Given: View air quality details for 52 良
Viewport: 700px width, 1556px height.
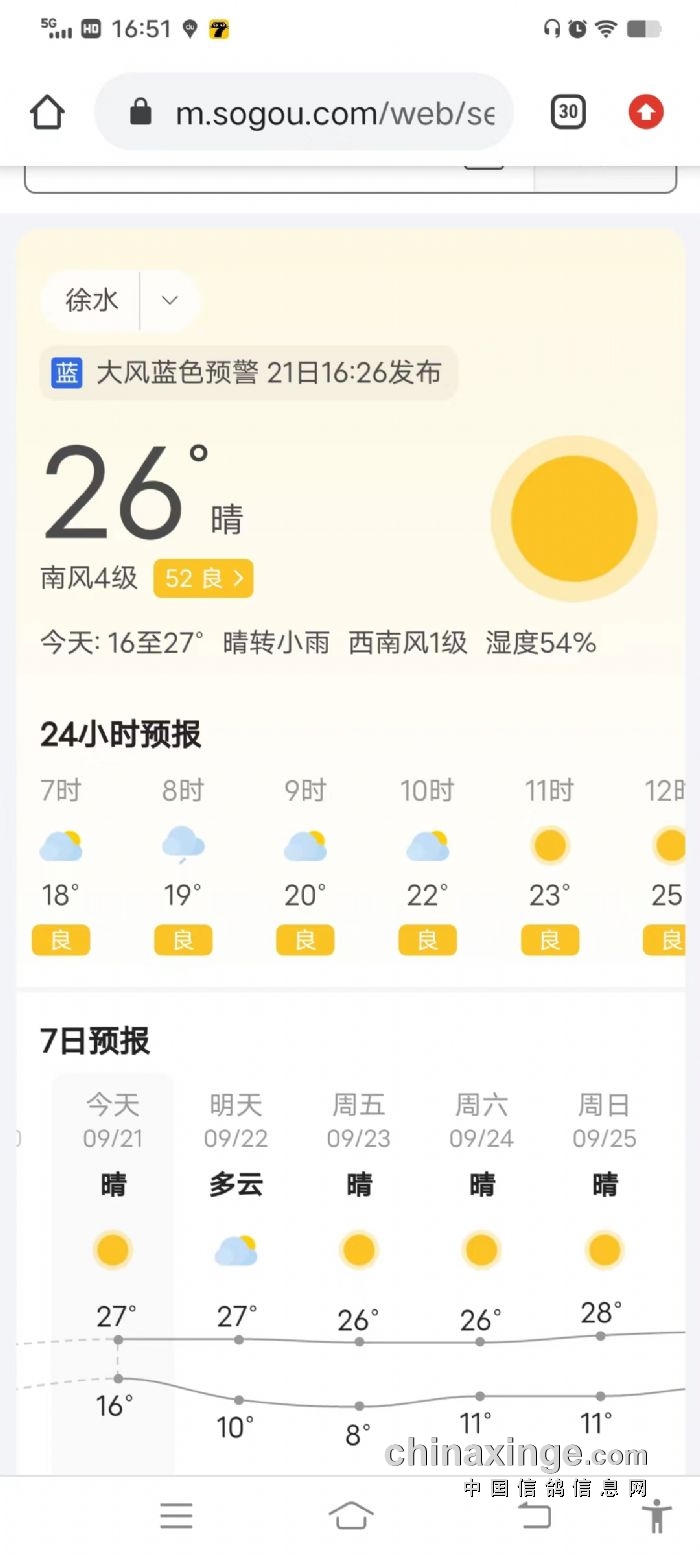Looking at the screenshot, I should click(x=203, y=578).
